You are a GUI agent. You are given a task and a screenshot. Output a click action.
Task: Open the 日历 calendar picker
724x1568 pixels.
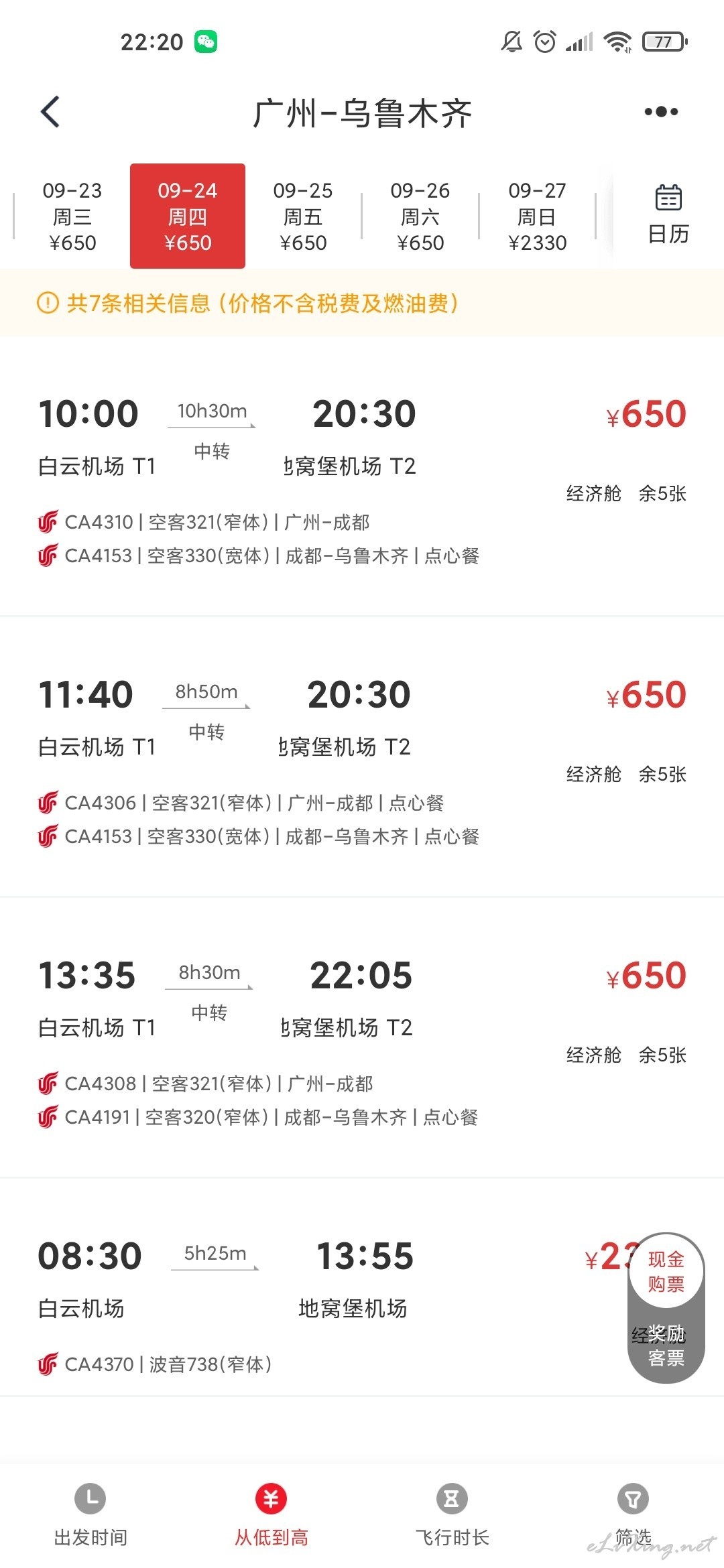668,214
